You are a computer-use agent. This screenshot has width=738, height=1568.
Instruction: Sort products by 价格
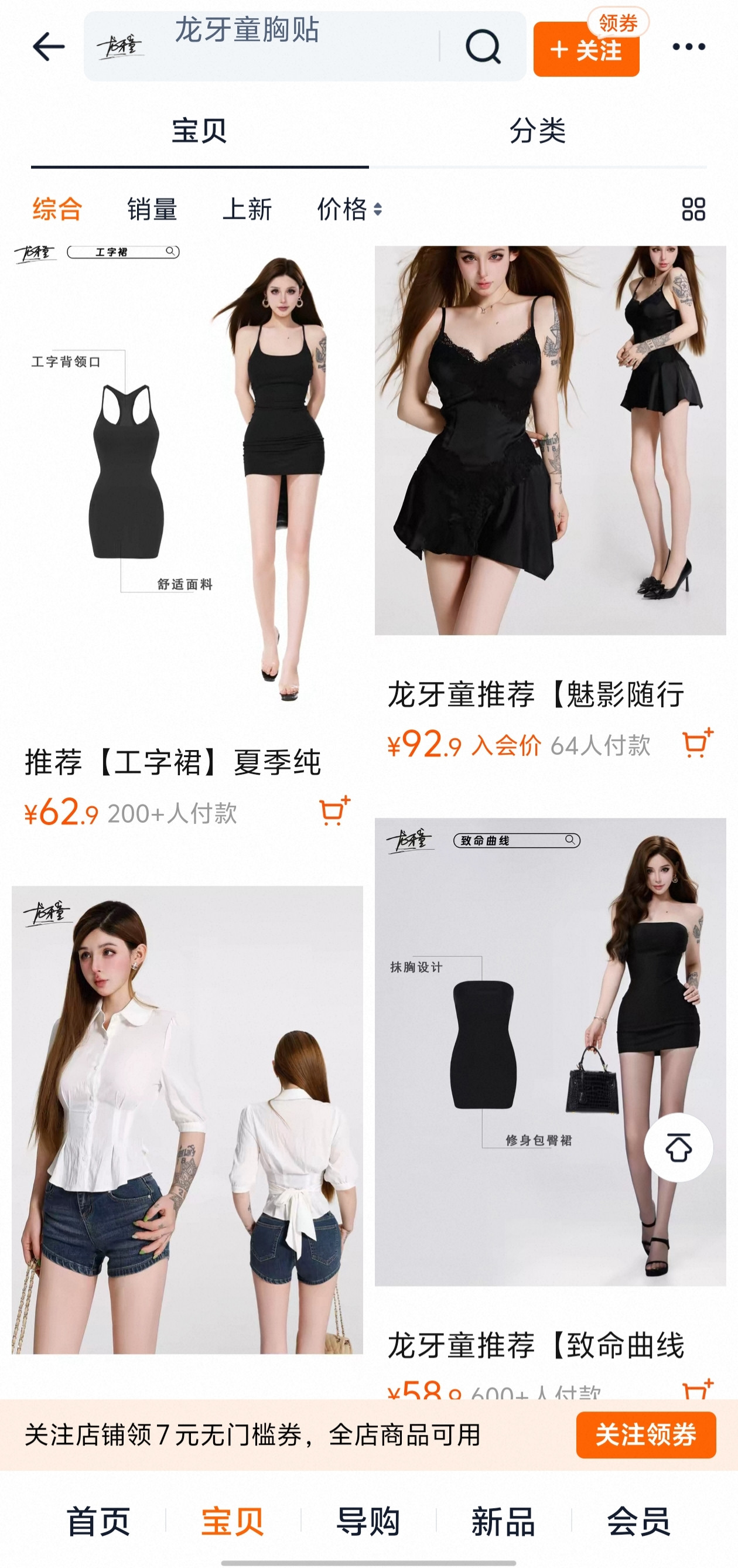pos(349,209)
